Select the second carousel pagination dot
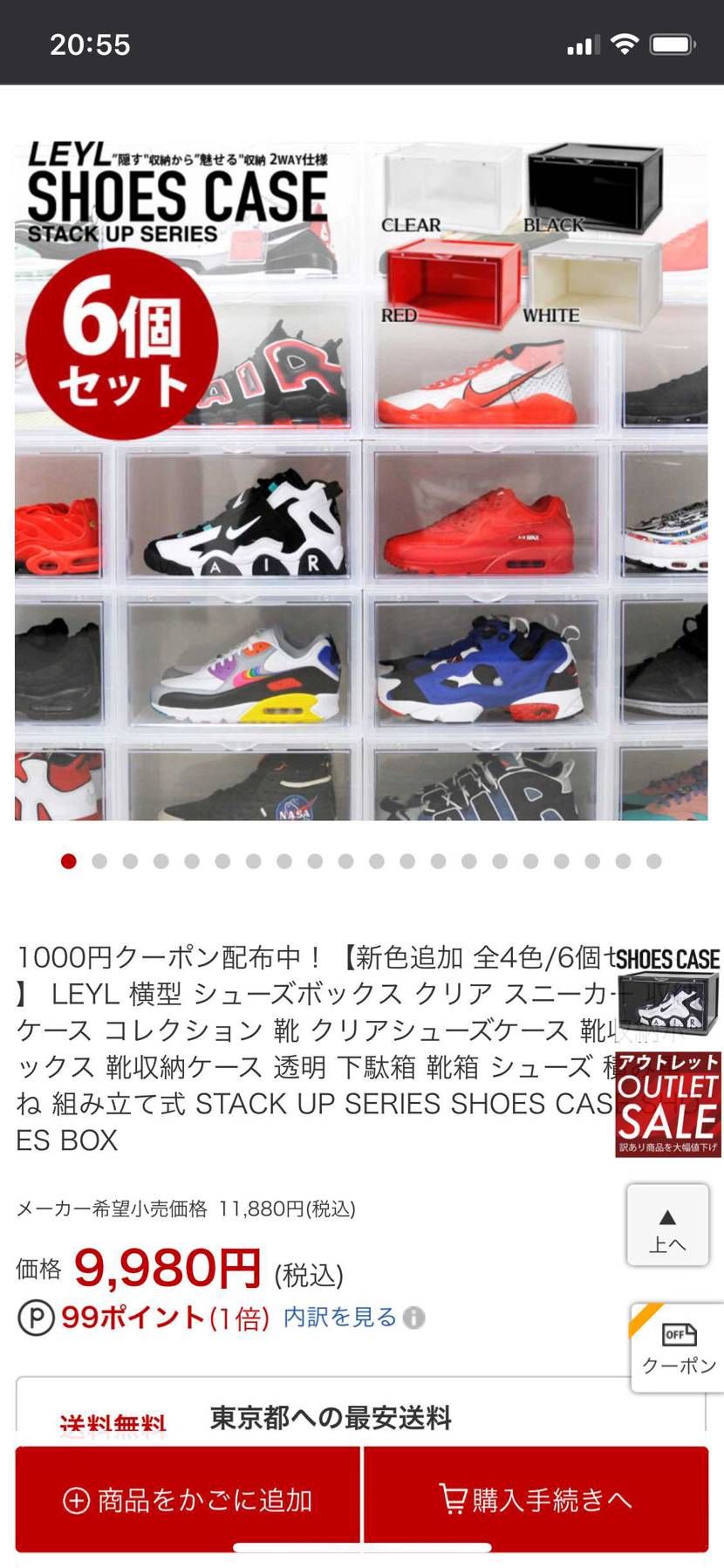The image size is (724, 1568). tap(99, 861)
